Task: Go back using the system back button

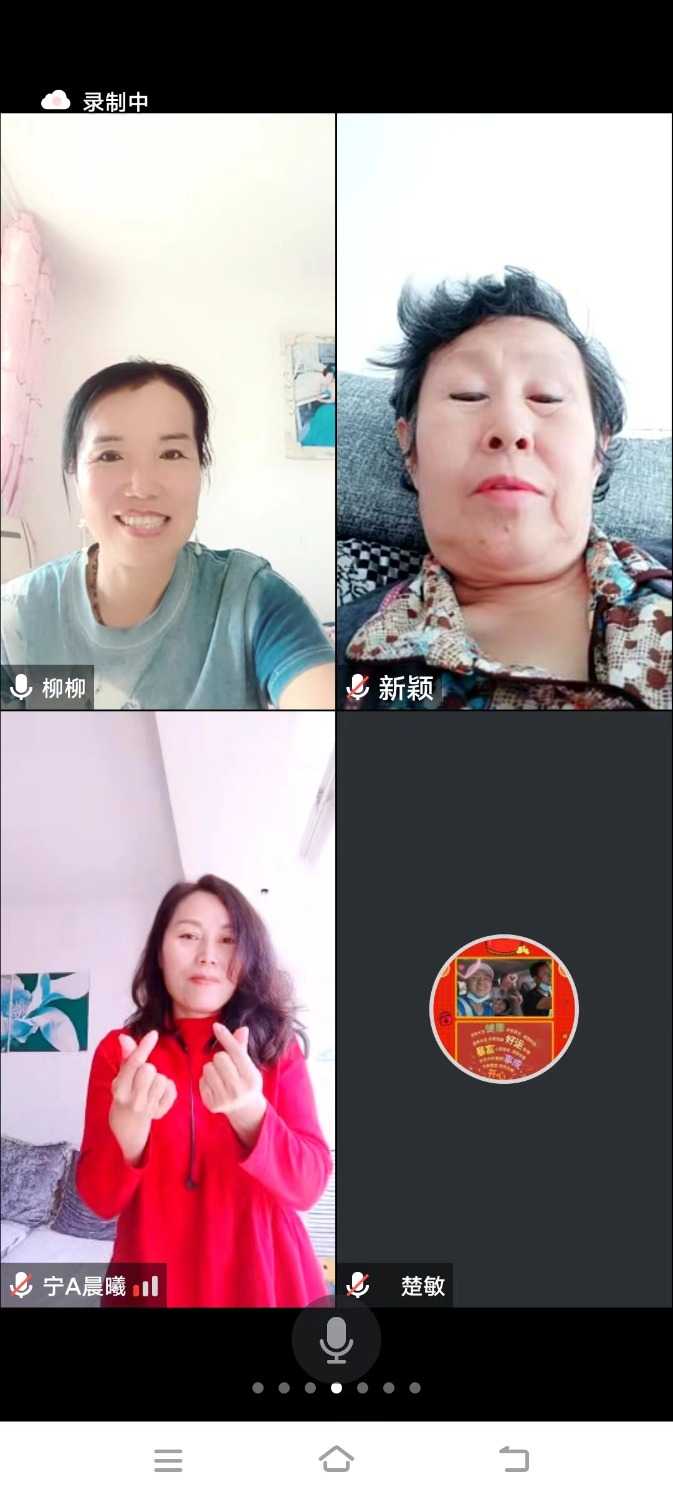Action: pos(514,1460)
